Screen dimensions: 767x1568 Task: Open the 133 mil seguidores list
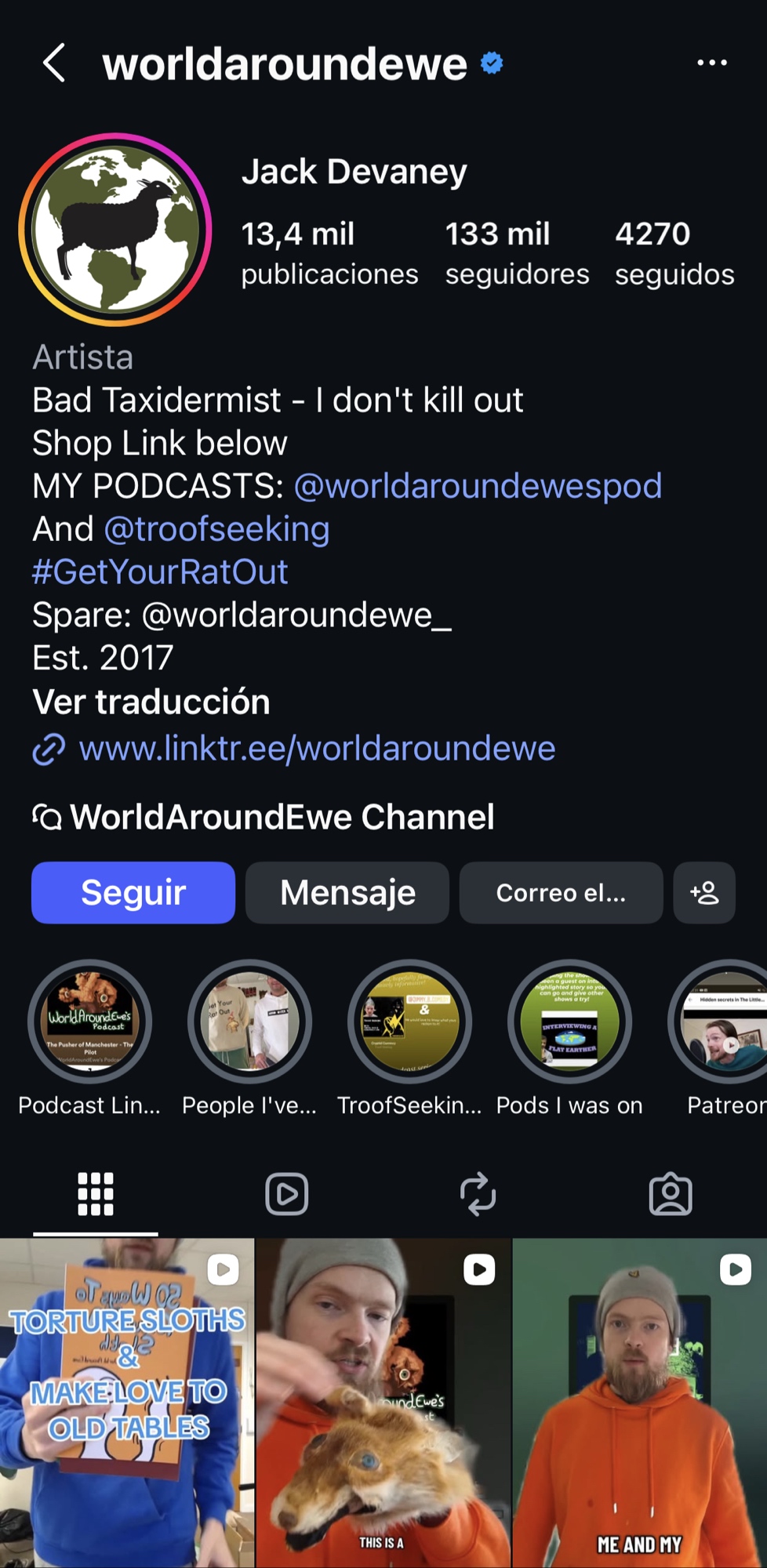pos(516,252)
